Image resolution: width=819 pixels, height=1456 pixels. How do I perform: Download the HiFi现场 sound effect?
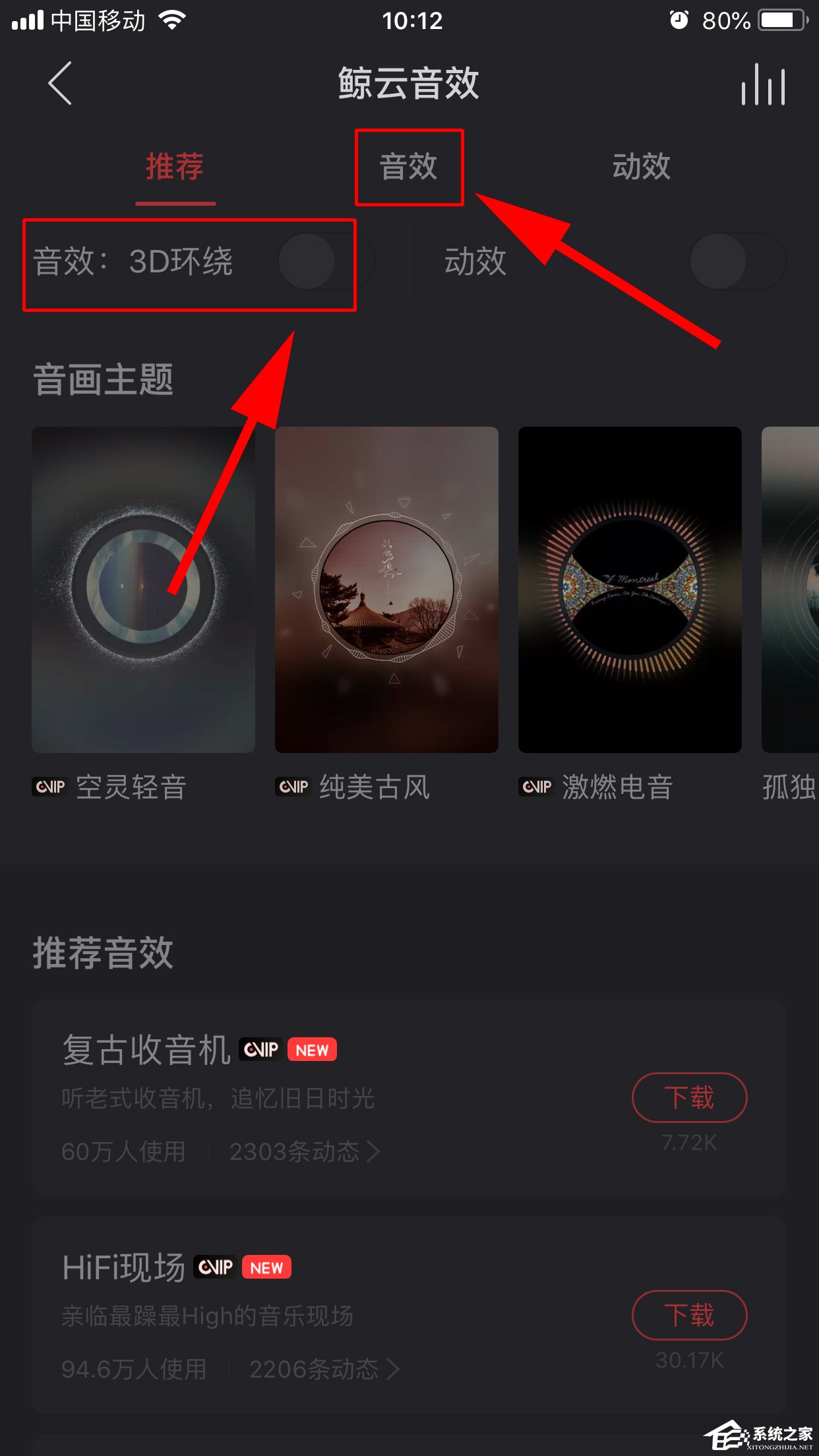689,1316
